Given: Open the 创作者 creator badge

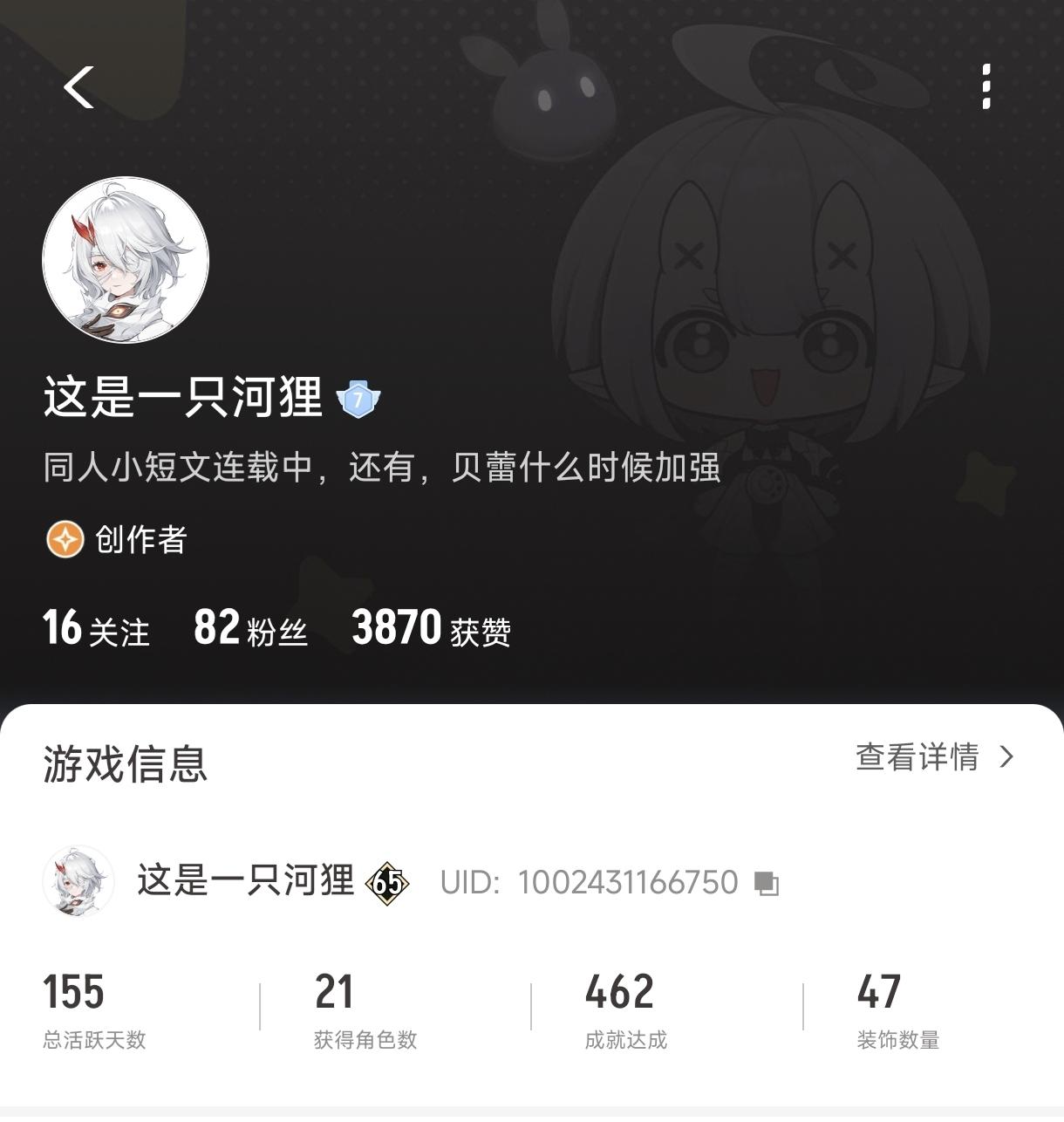Looking at the screenshot, I should pos(117,539).
